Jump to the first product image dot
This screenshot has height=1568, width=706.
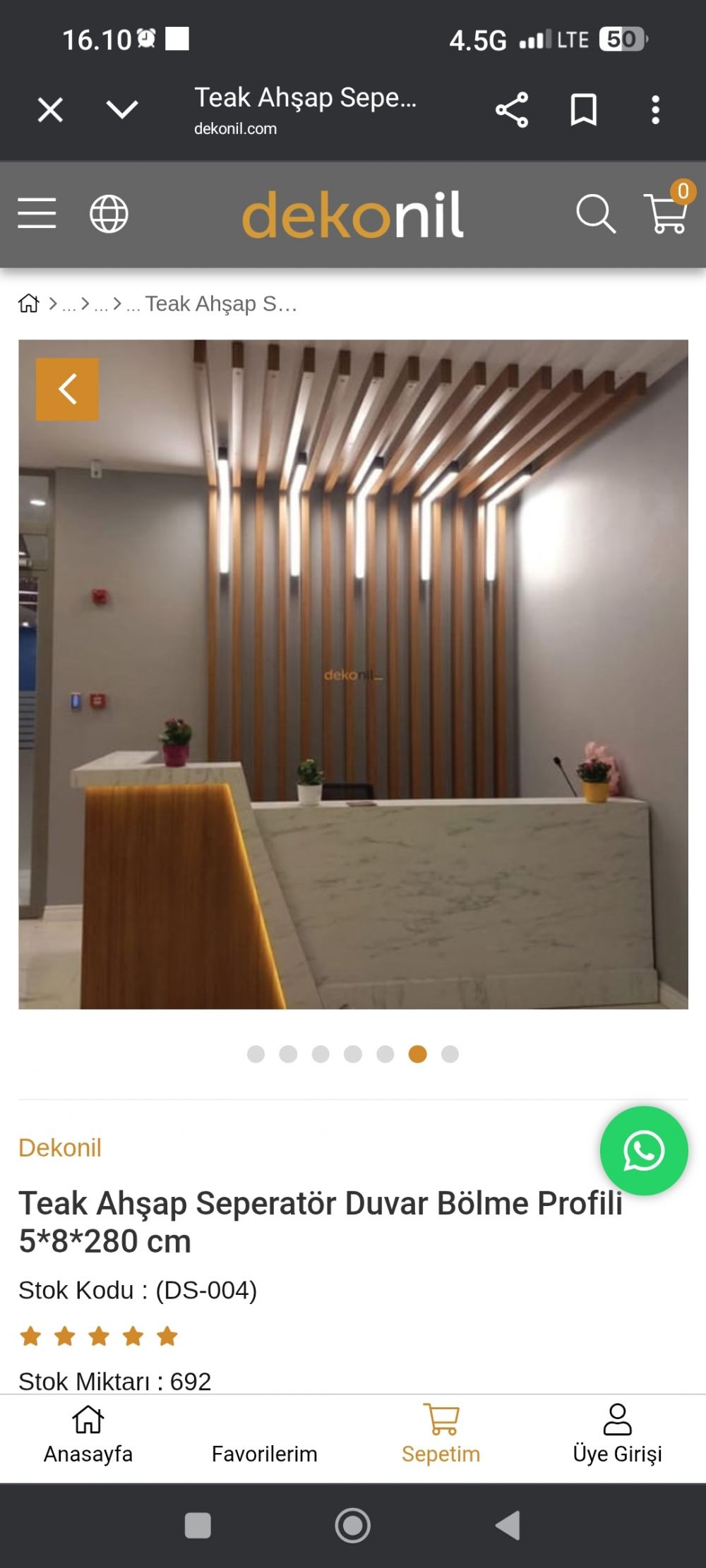click(x=256, y=1054)
